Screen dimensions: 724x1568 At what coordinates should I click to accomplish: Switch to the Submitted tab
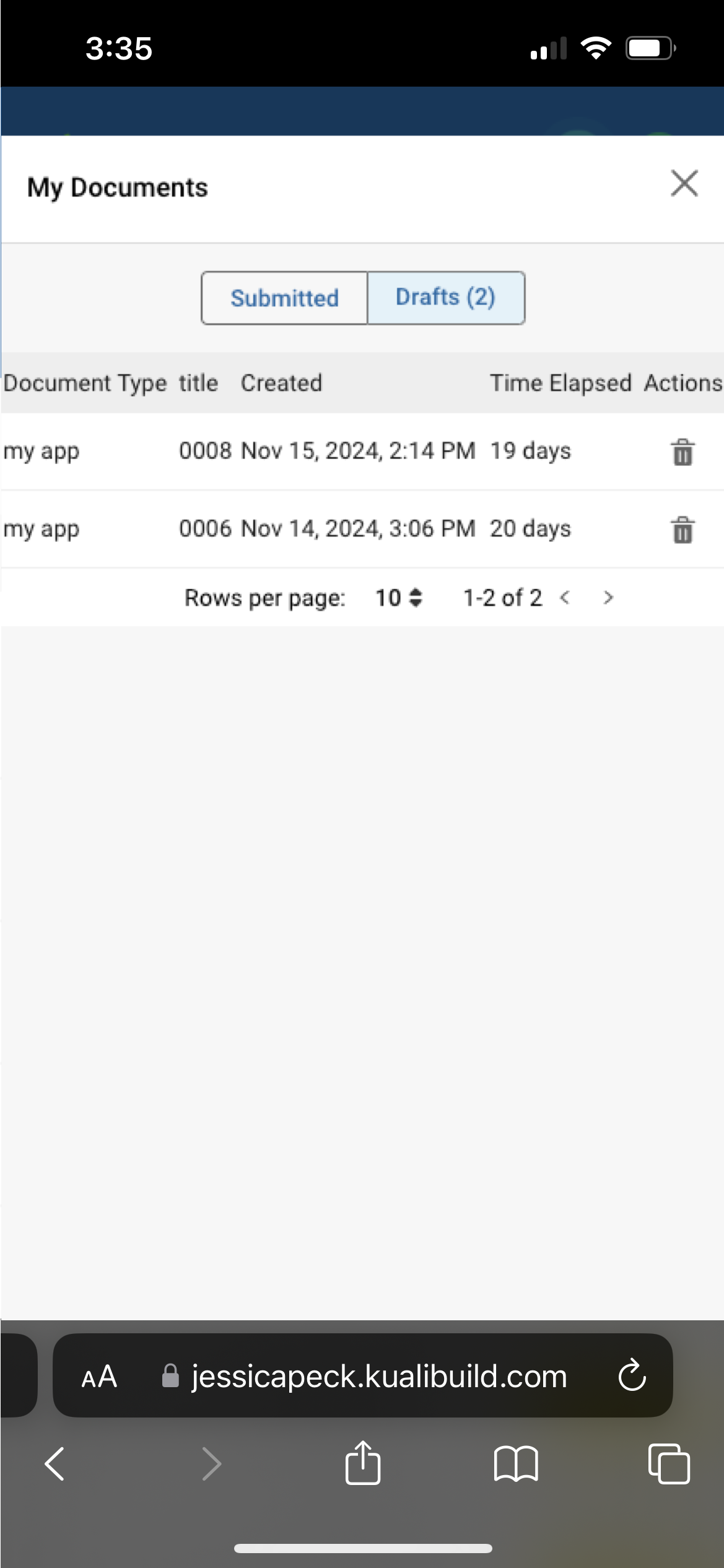click(x=284, y=298)
